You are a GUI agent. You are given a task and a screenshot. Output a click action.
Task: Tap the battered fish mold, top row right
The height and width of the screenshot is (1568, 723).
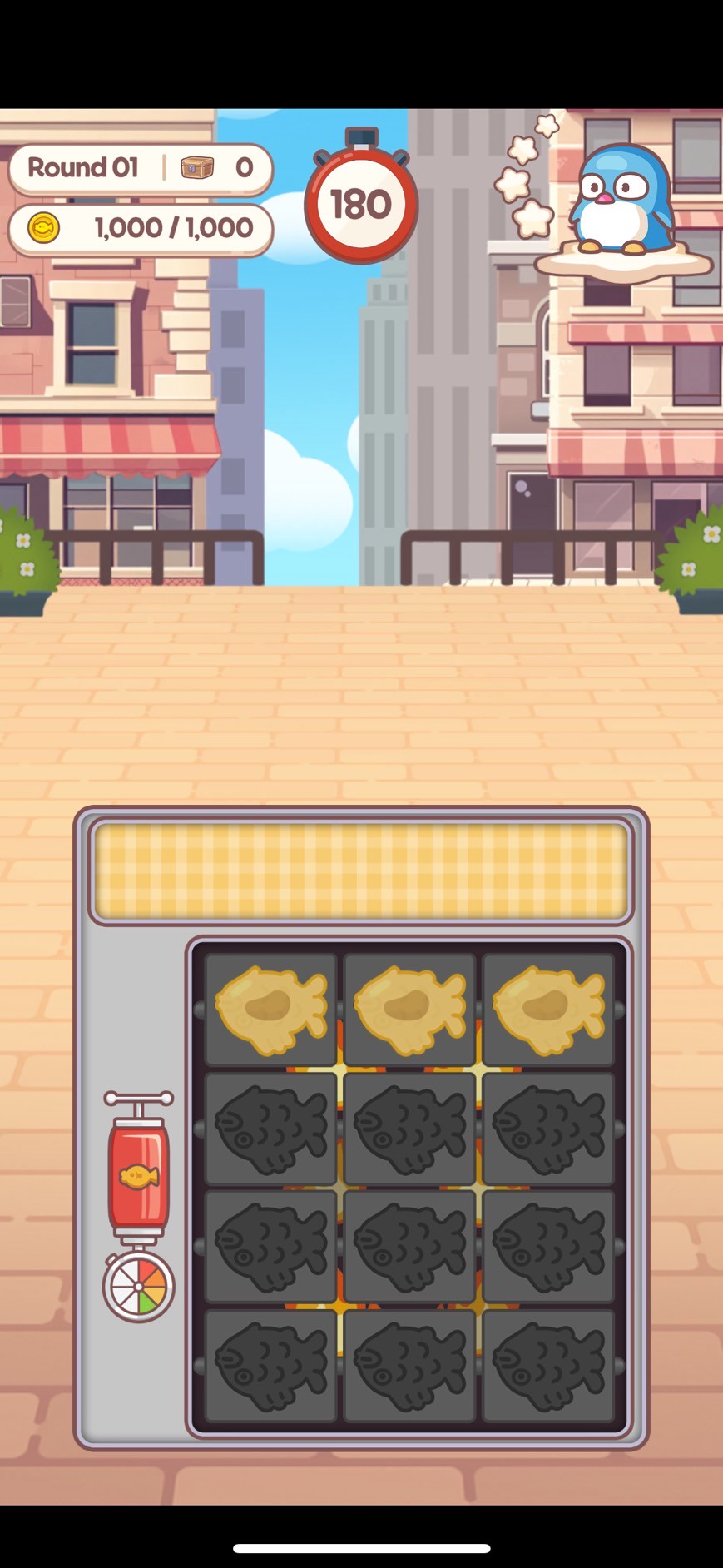(548, 1009)
